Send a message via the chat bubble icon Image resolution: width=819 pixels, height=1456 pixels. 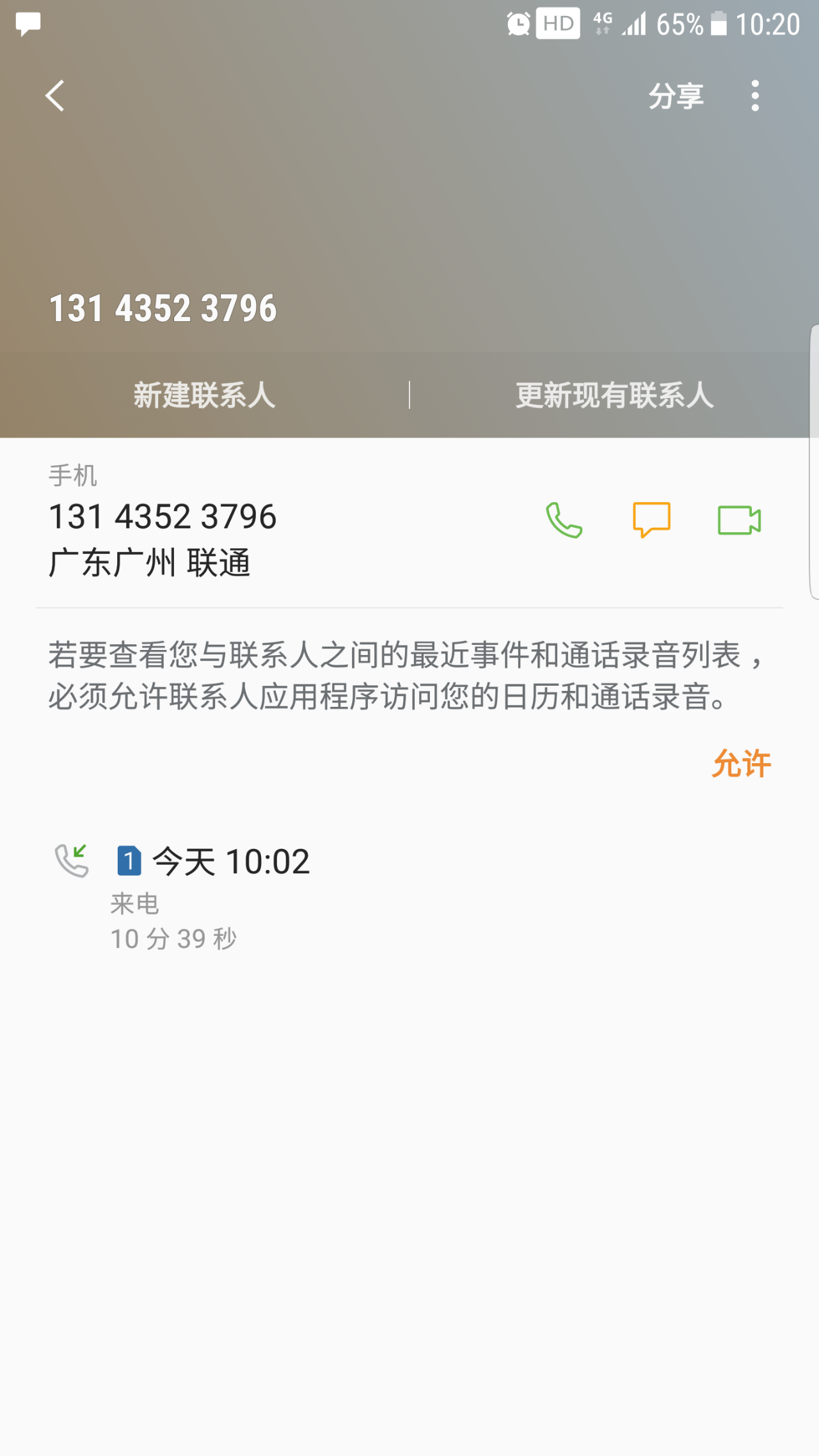coord(652,519)
